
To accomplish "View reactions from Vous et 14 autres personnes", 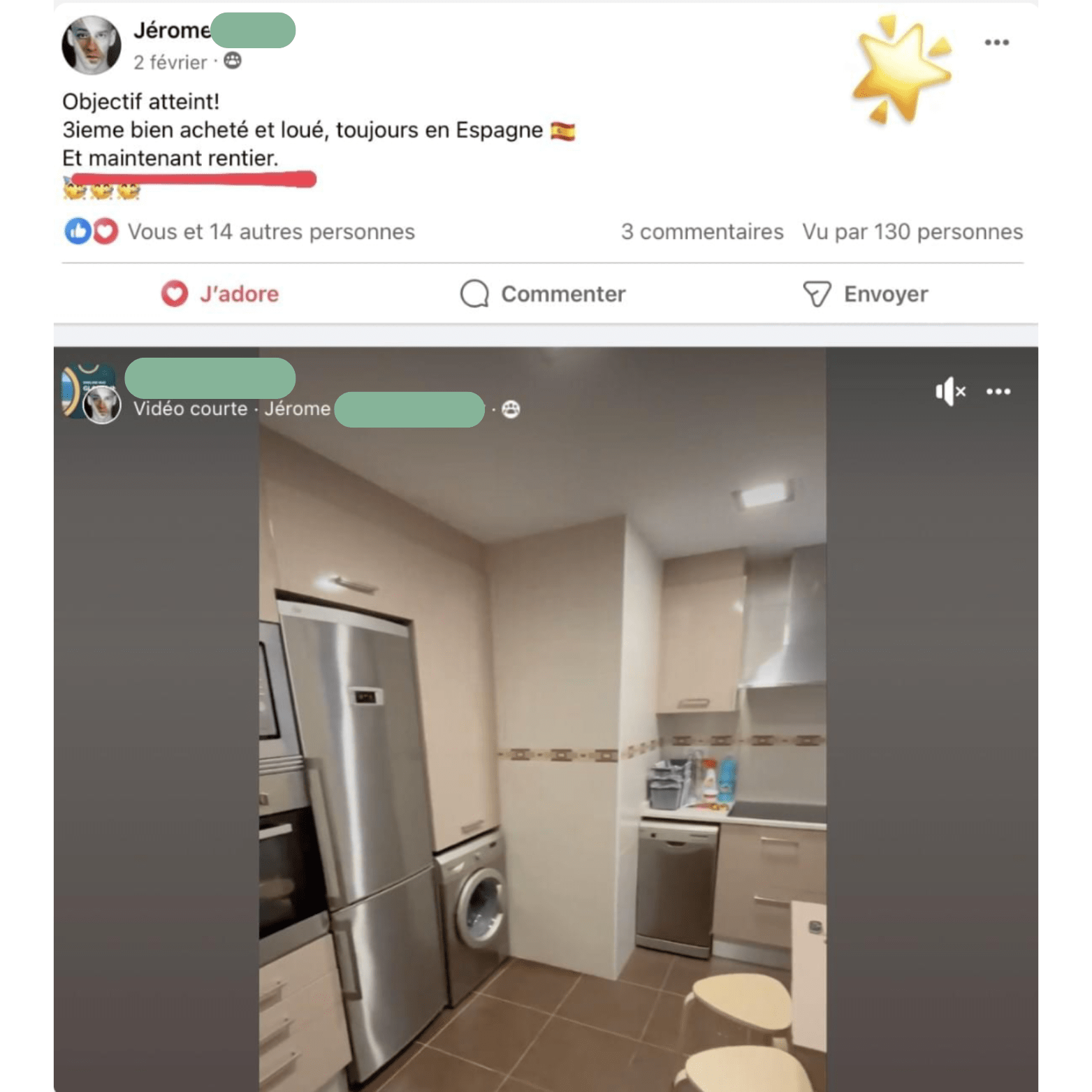I will (x=270, y=232).
